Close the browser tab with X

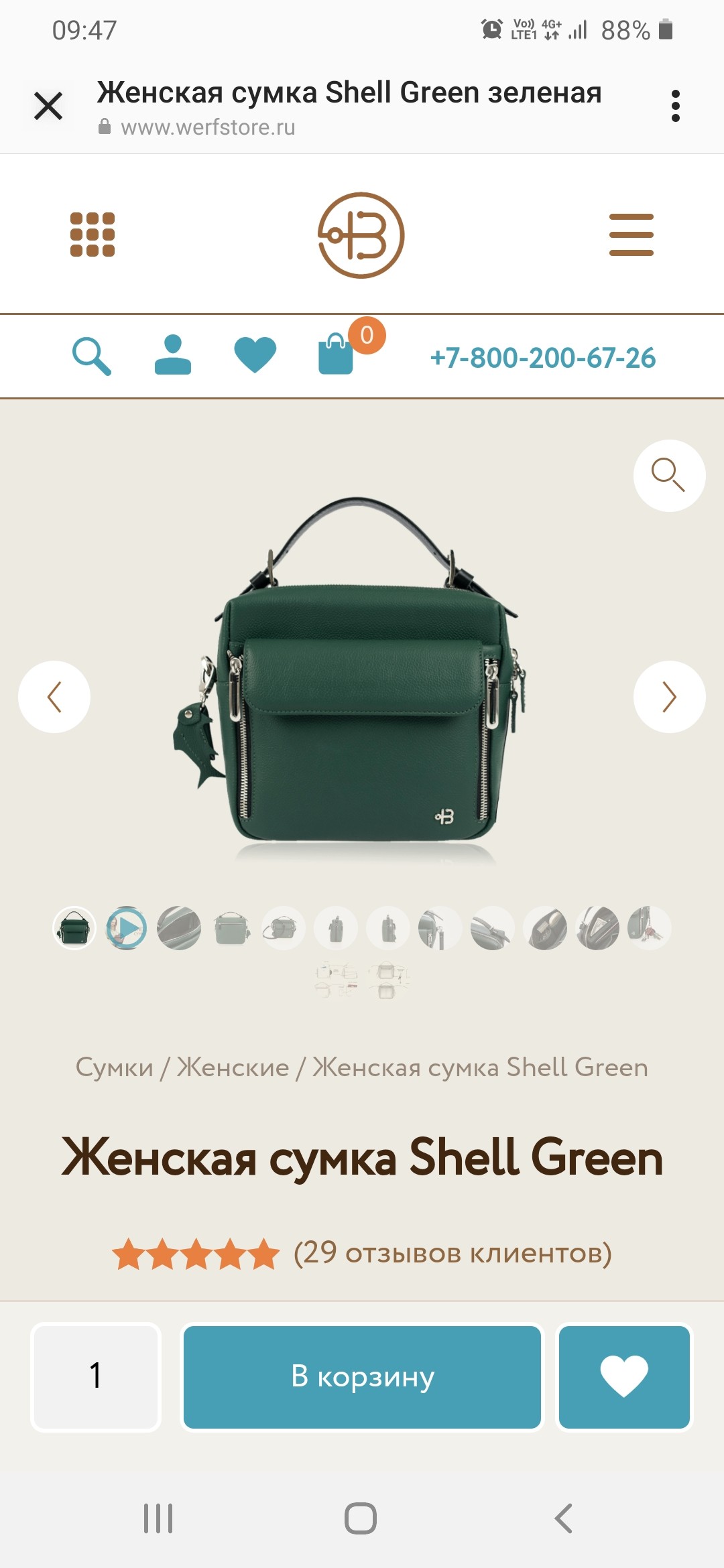pos(48,106)
